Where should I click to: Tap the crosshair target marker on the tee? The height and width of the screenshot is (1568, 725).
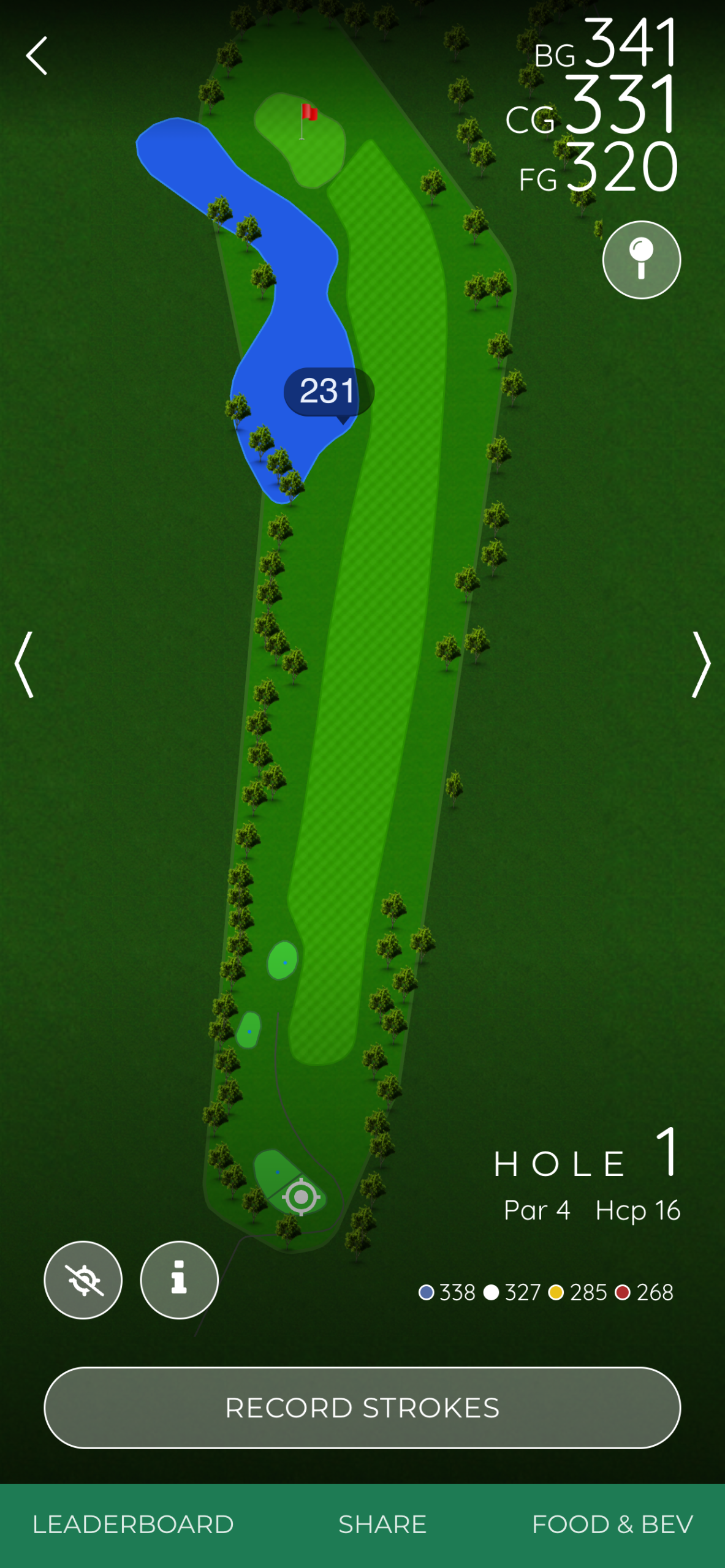coord(301,1196)
